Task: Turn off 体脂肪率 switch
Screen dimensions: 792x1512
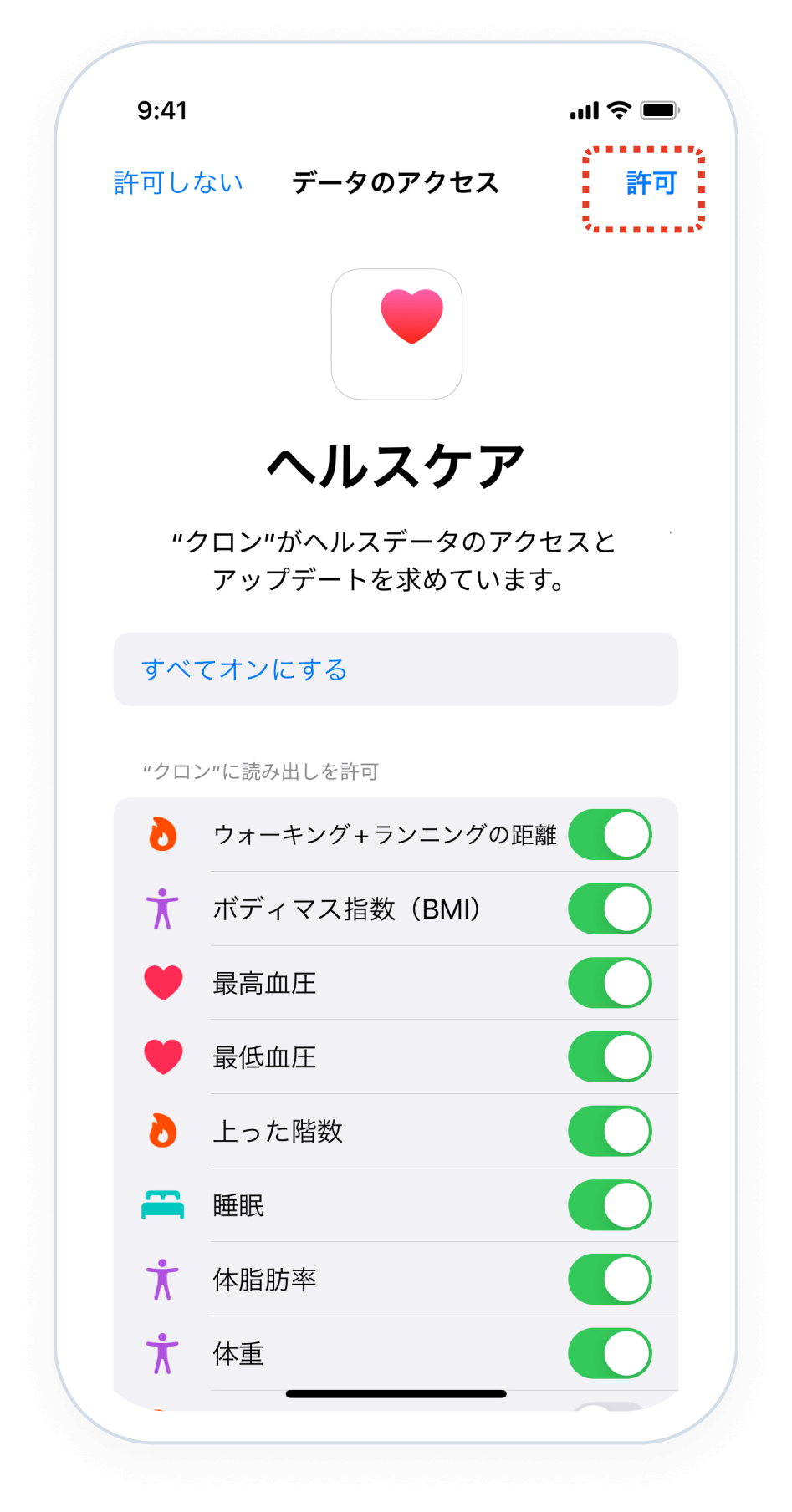Action: pyautogui.click(x=610, y=1280)
